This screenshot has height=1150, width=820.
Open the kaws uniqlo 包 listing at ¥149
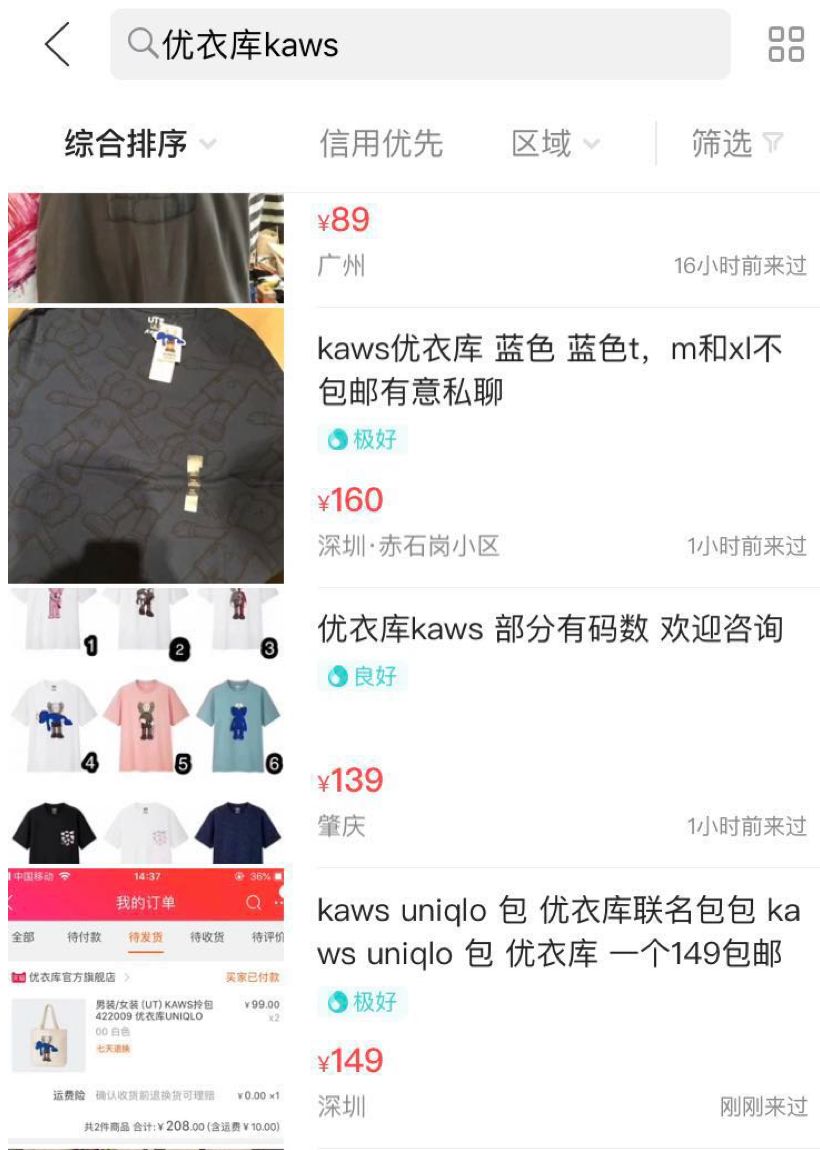click(x=558, y=932)
